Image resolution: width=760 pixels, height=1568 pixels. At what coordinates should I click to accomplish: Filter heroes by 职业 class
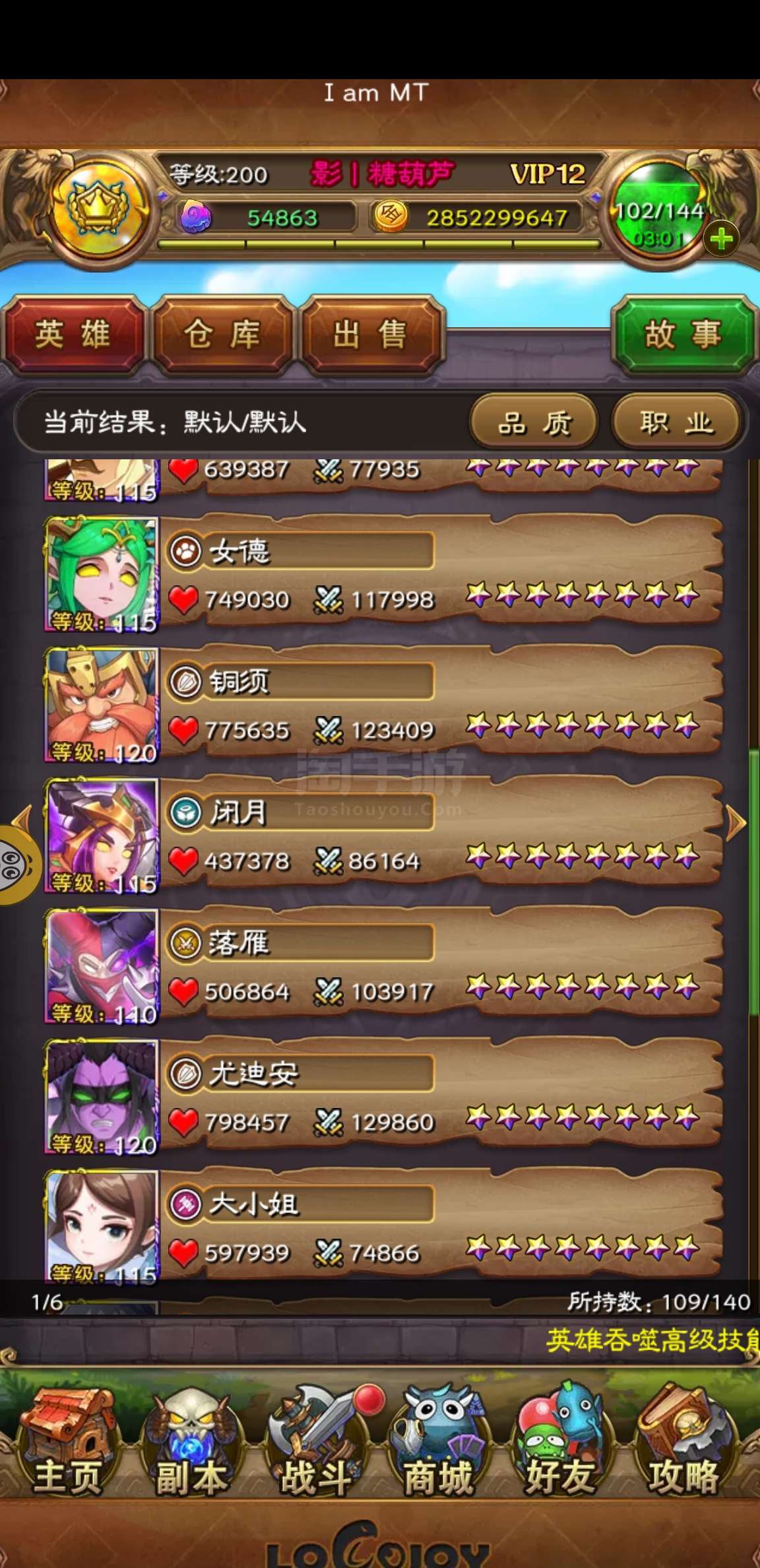(x=676, y=421)
